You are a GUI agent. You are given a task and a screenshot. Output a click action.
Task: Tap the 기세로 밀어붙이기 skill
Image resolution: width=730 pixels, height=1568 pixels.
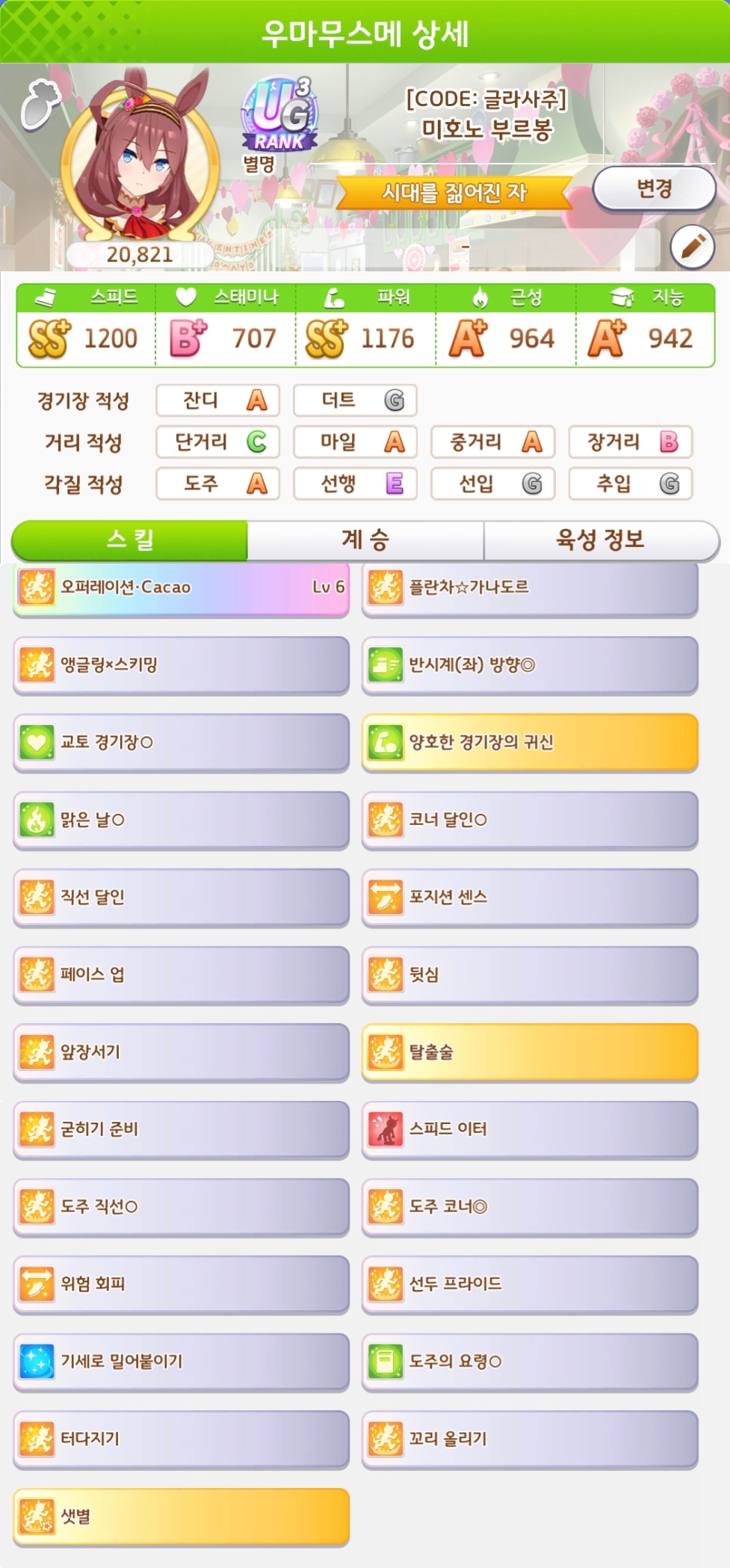[182, 1362]
